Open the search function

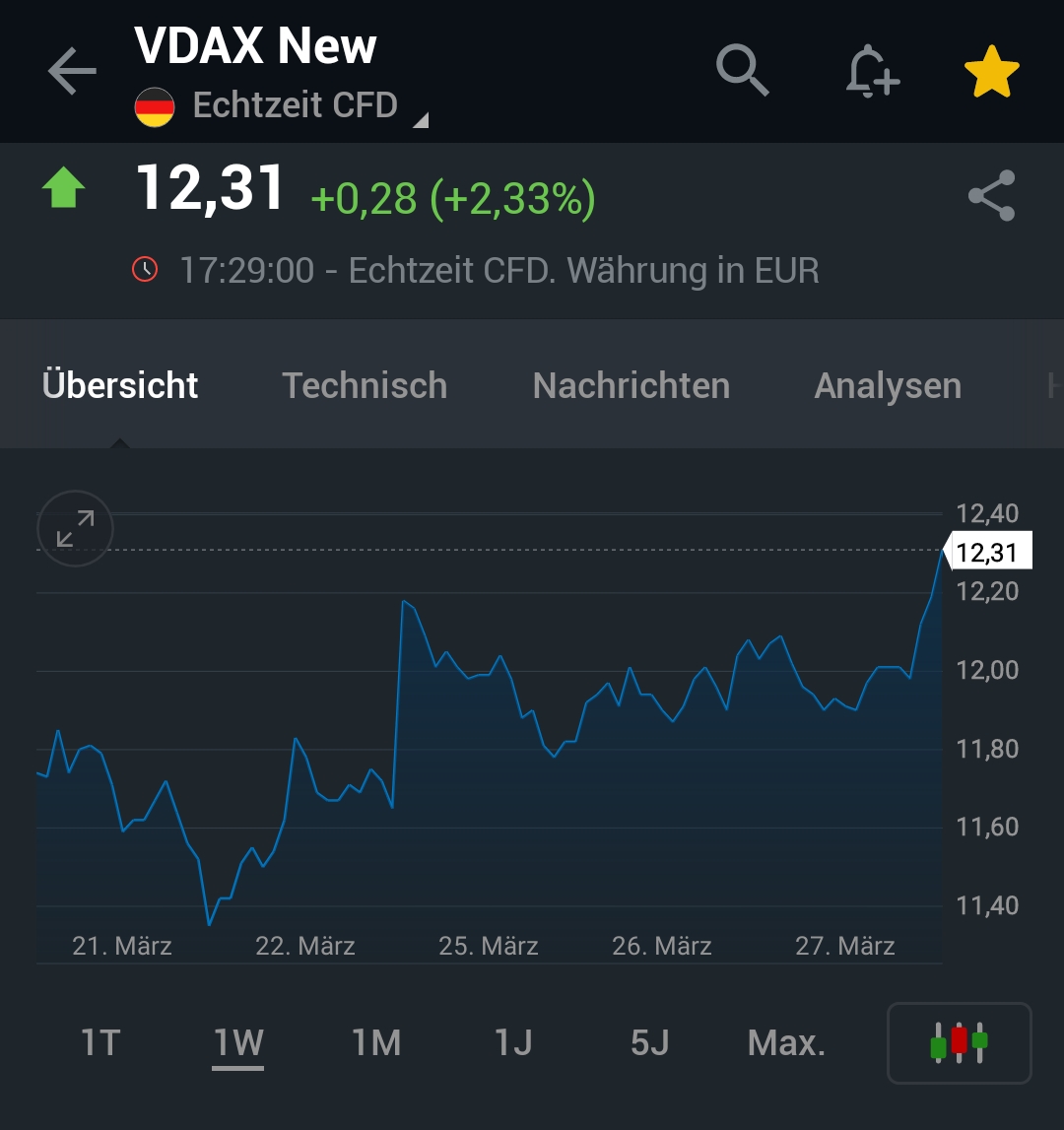coord(743,71)
